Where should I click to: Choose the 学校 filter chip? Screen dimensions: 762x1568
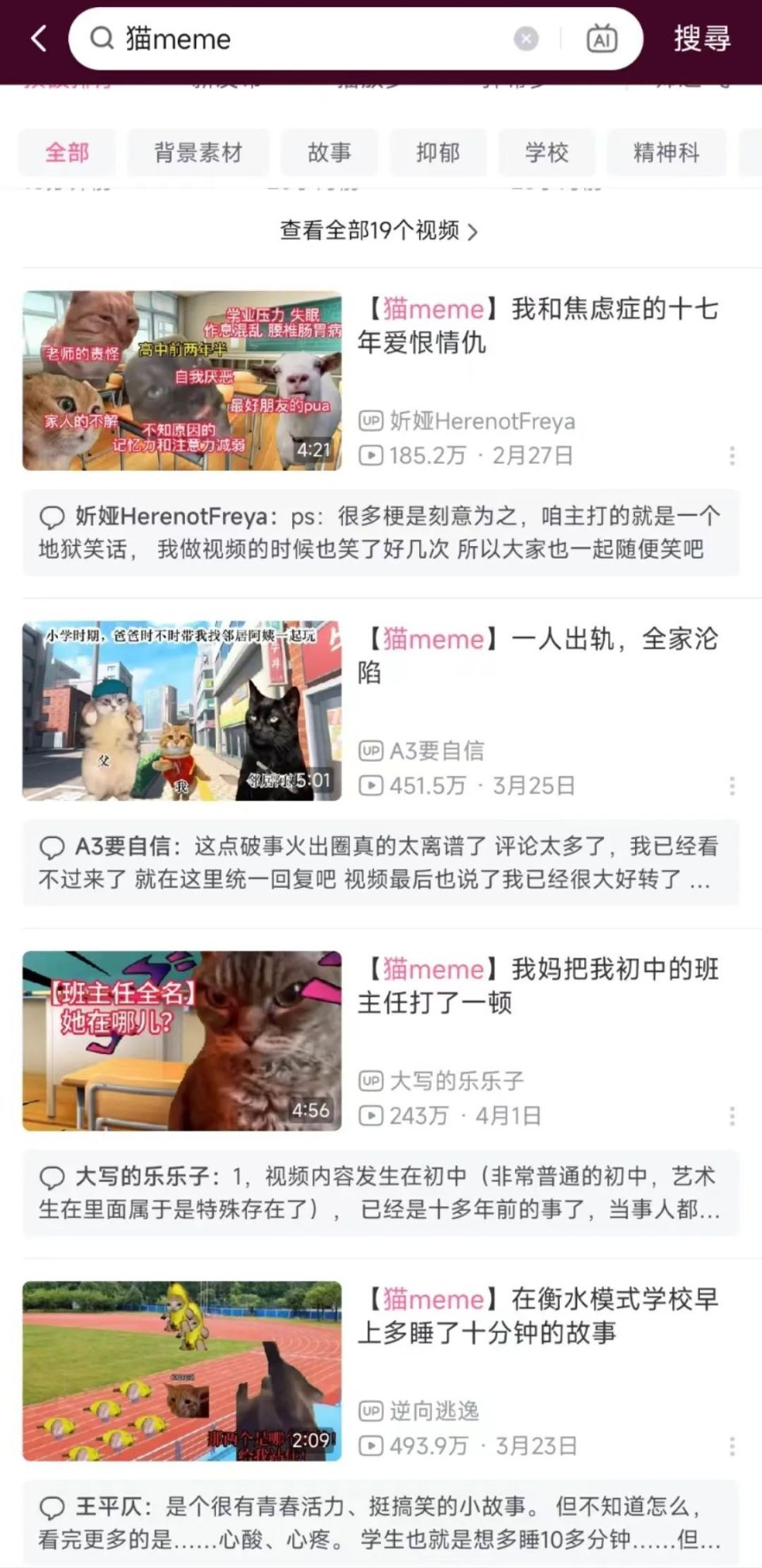click(x=547, y=152)
